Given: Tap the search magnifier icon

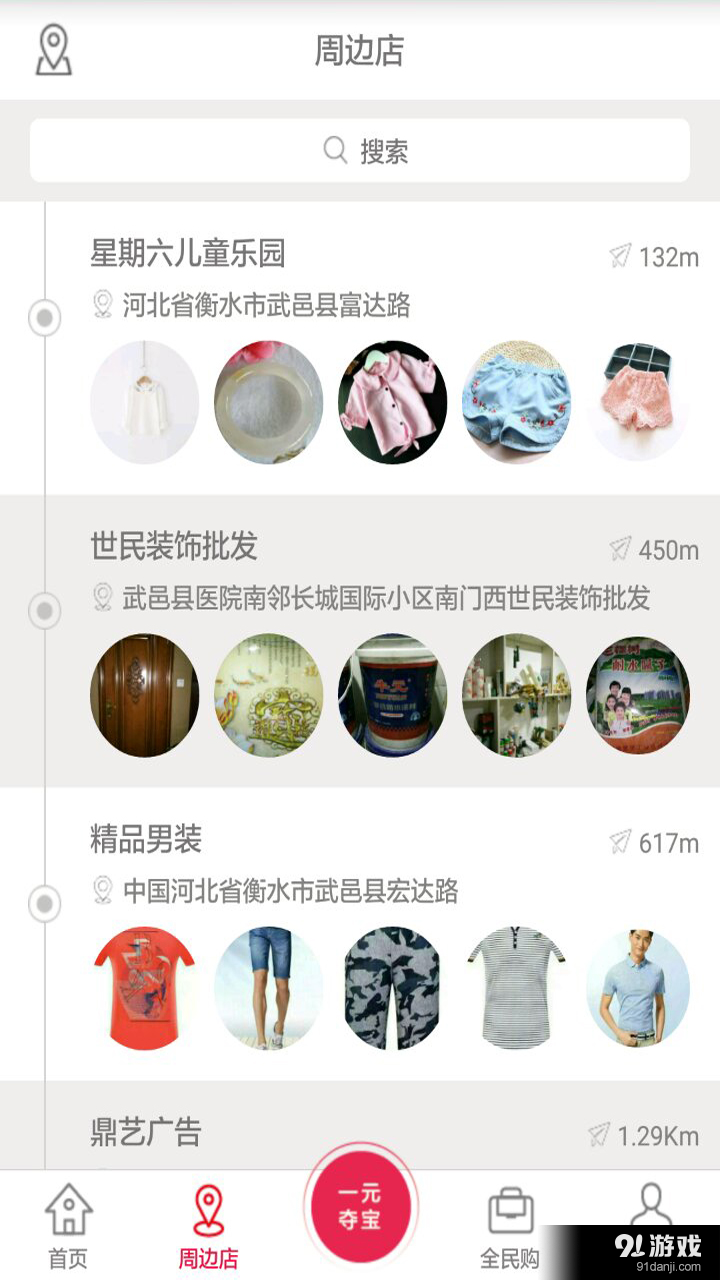Looking at the screenshot, I should tap(334, 149).
